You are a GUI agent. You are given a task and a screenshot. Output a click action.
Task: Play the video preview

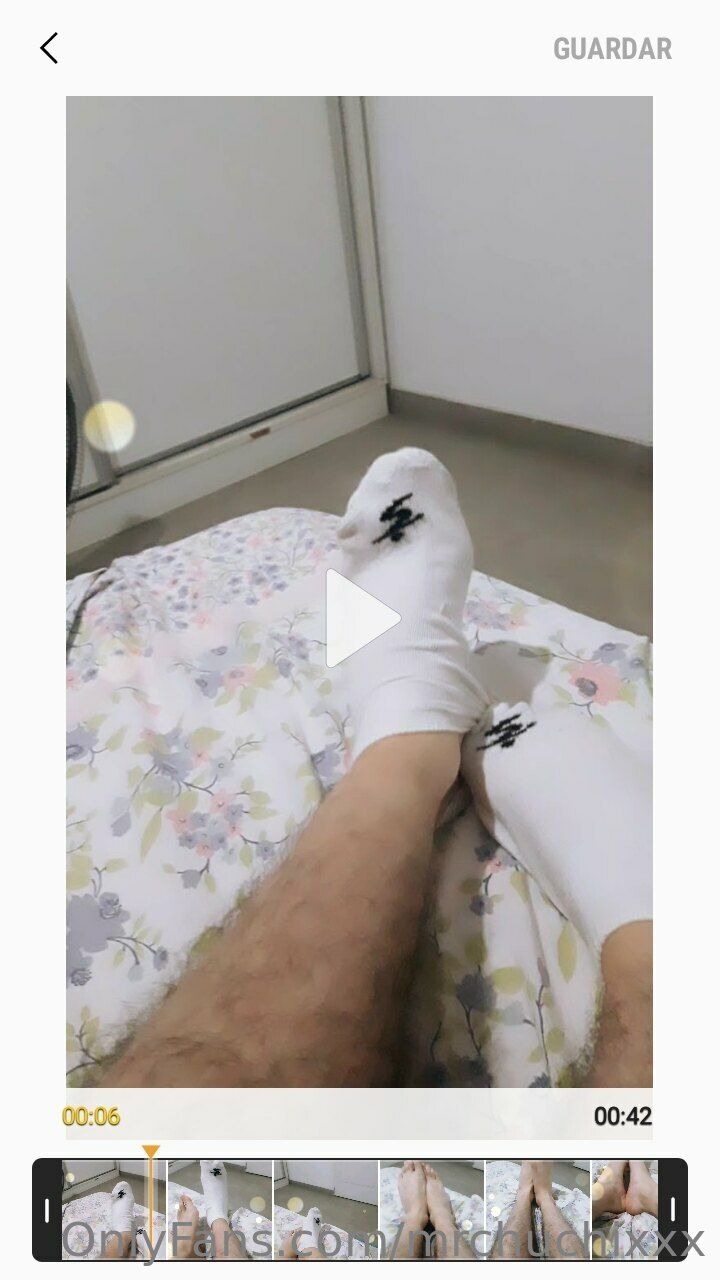coord(361,618)
